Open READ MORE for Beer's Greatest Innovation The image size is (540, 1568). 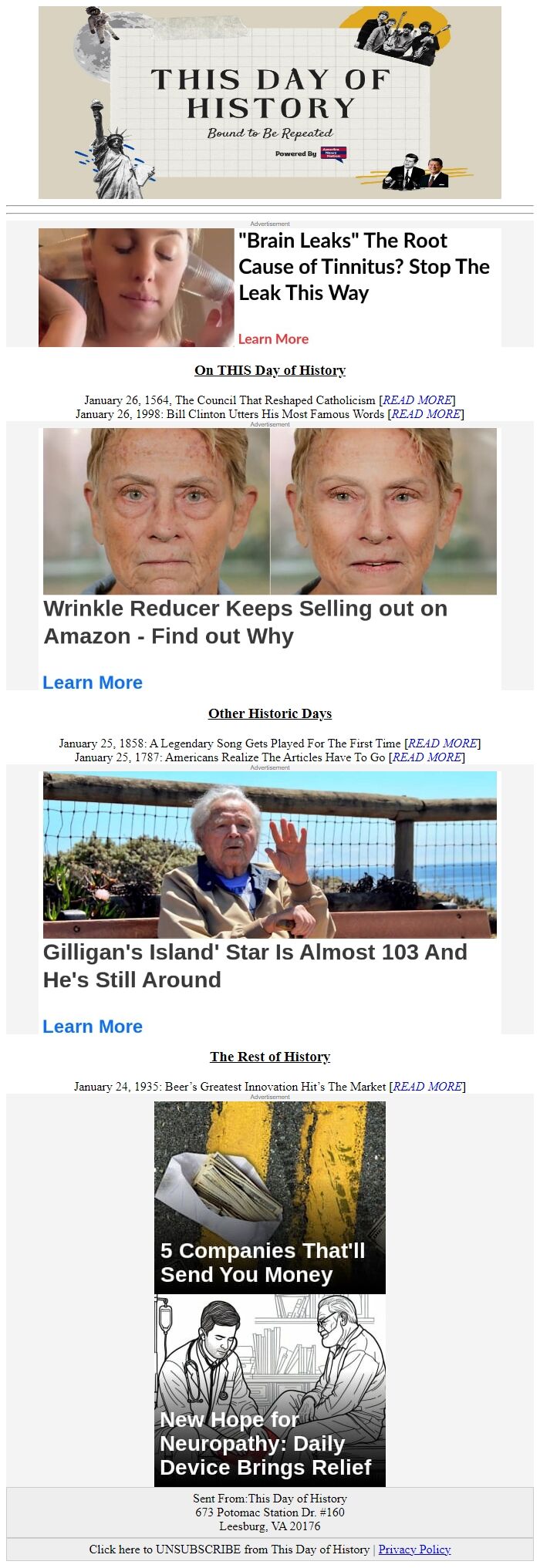click(426, 1087)
